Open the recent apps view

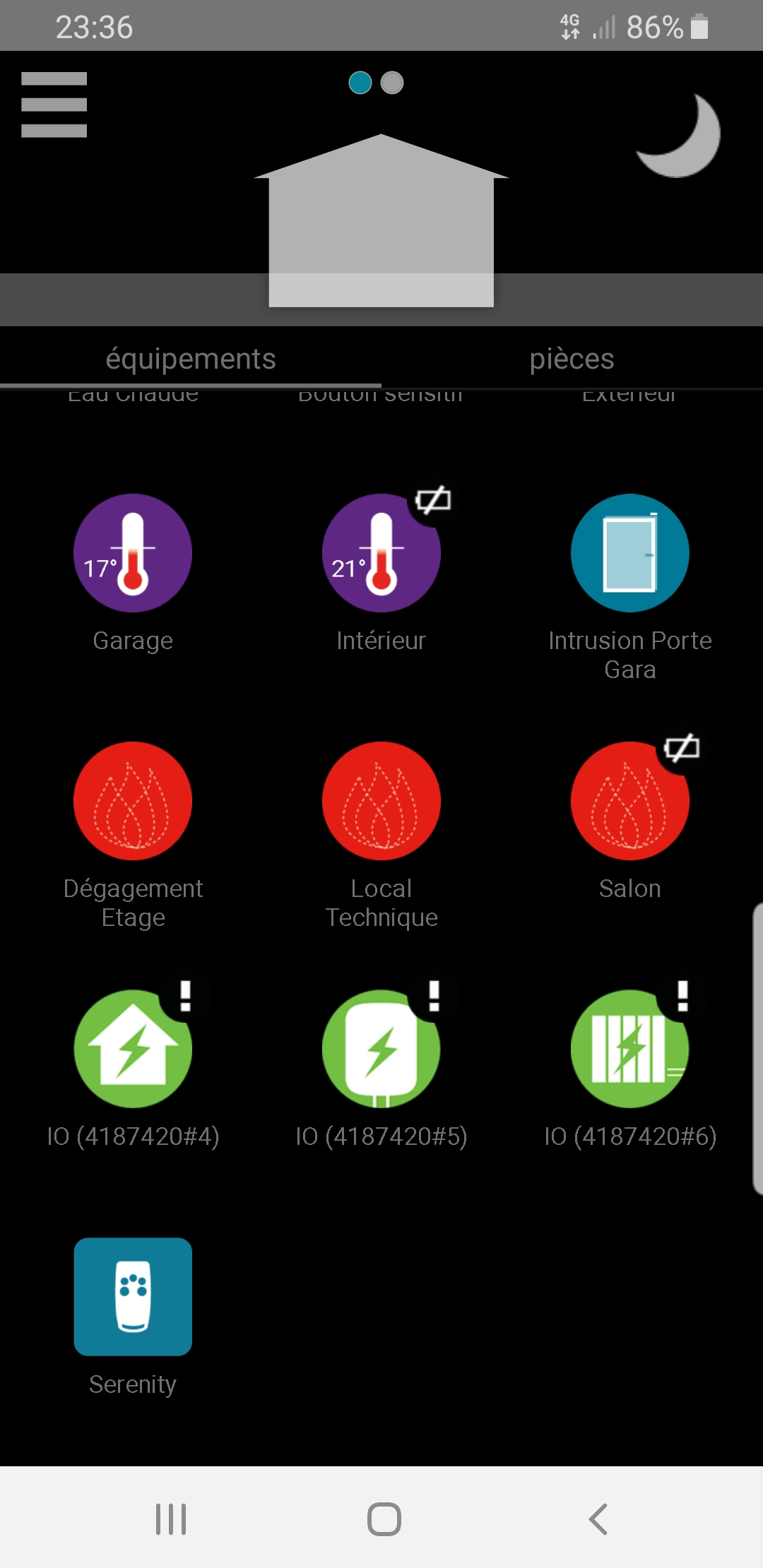(171, 1519)
